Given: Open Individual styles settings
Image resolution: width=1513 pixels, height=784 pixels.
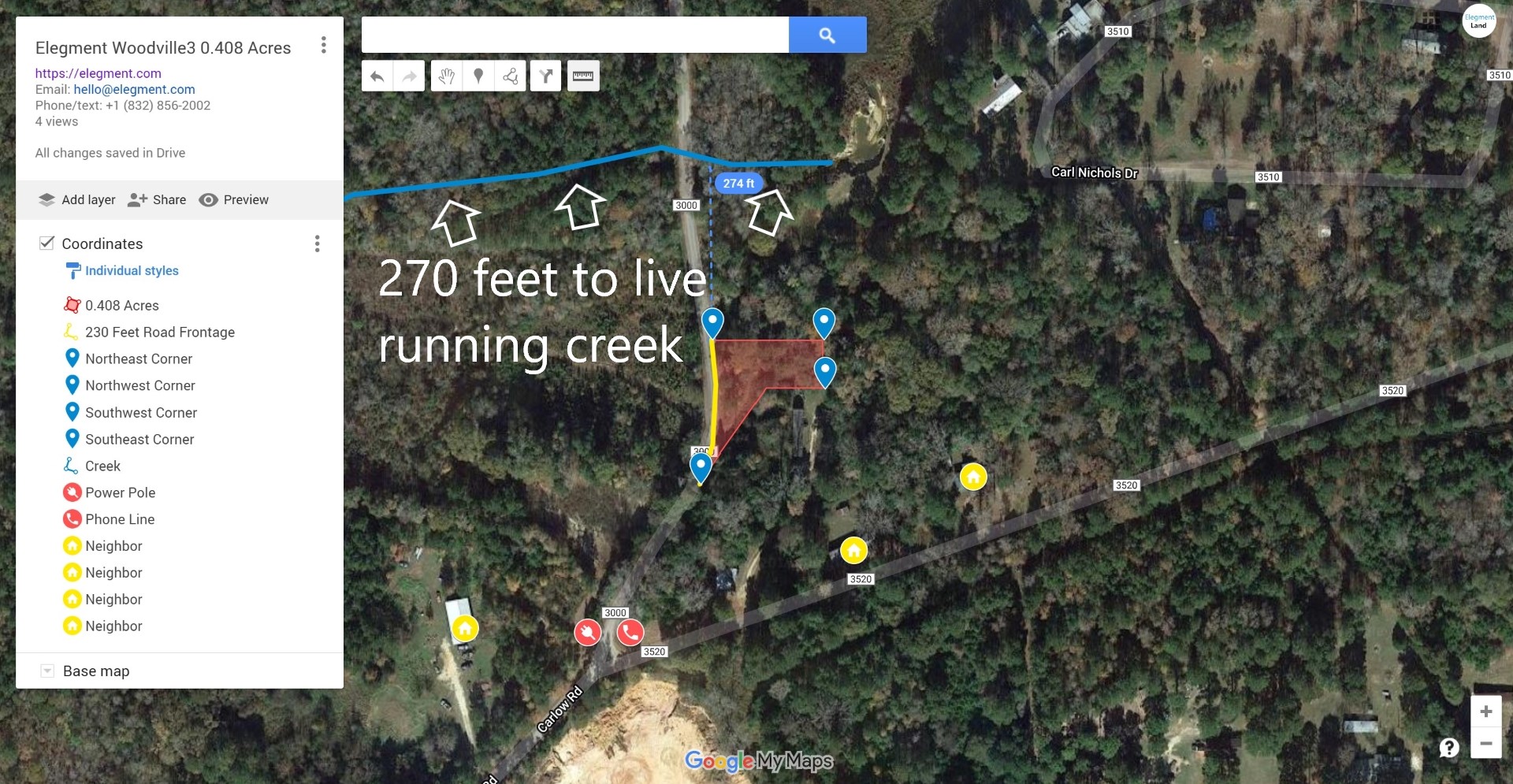Looking at the screenshot, I should (131, 270).
